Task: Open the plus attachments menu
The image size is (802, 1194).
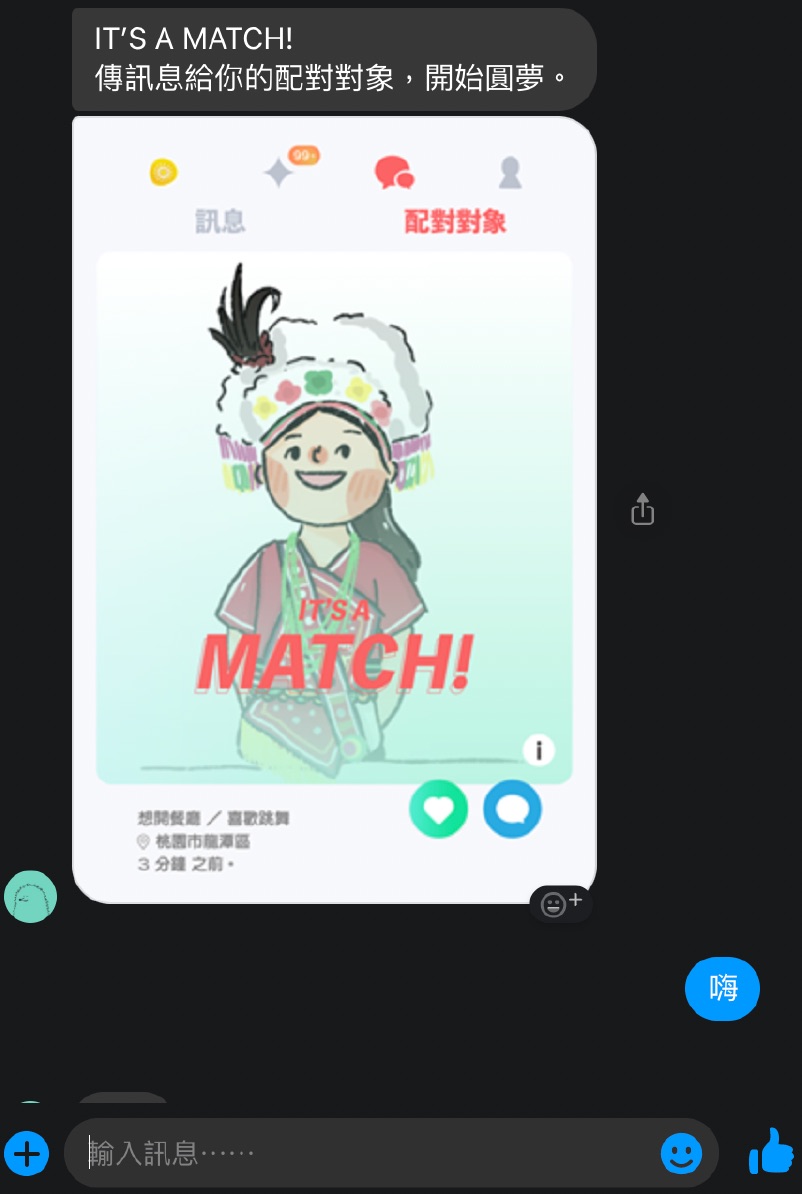Action: click(27, 1154)
